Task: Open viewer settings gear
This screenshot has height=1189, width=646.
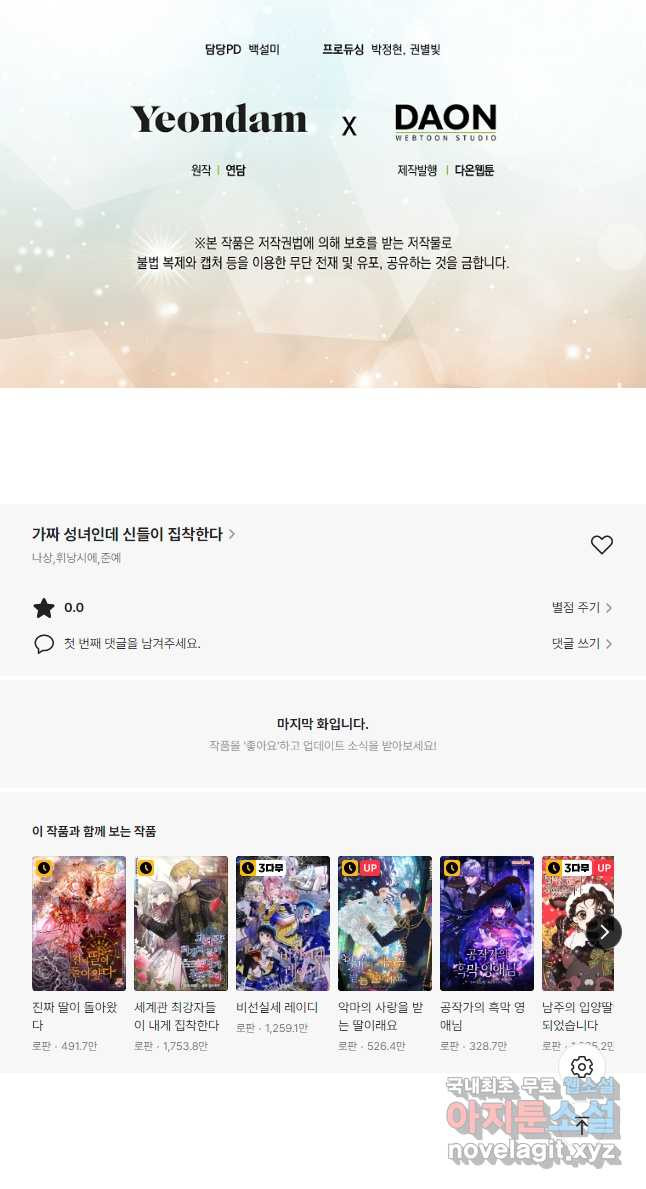Action: click(x=582, y=1066)
